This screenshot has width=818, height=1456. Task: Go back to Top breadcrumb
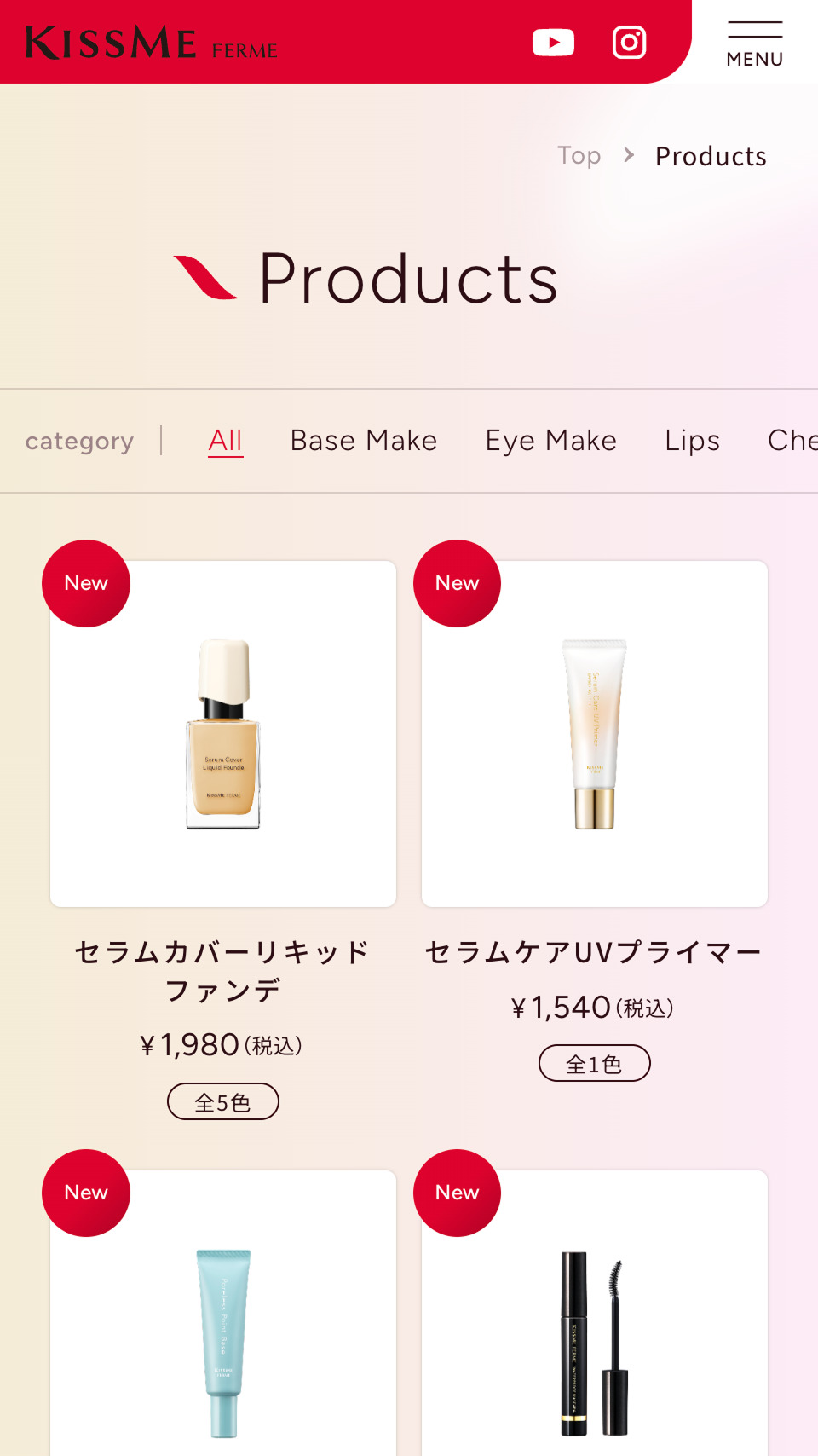click(579, 156)
